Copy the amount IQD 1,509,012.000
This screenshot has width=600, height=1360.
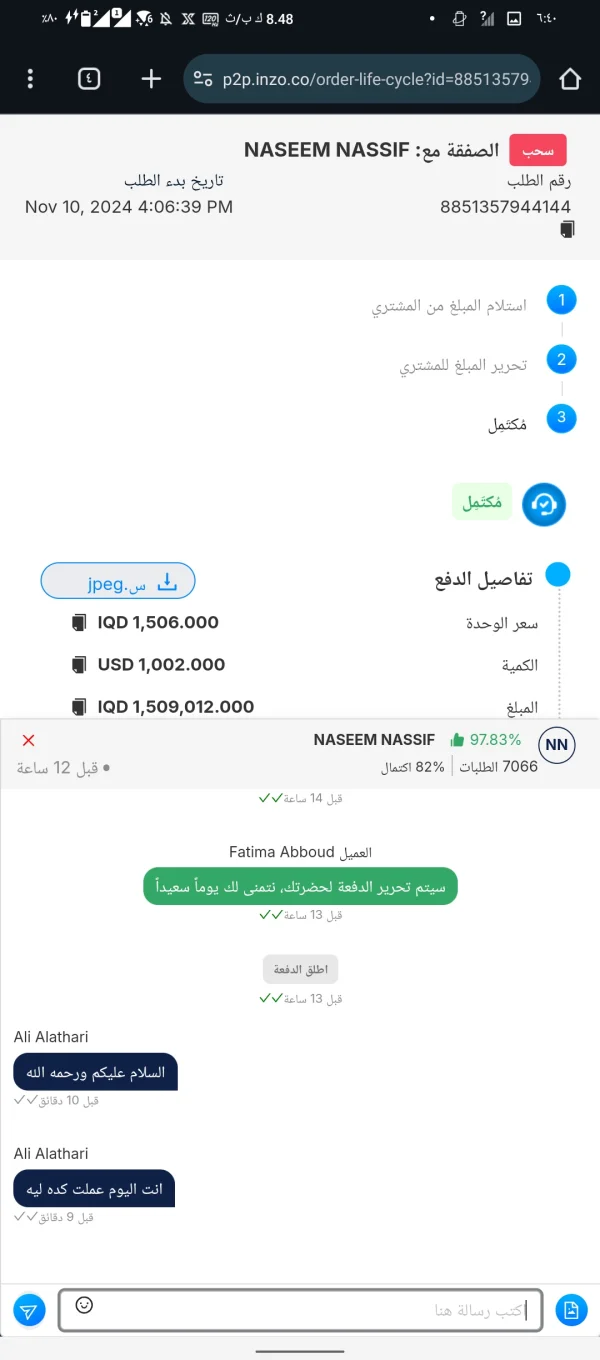point(80,707)
